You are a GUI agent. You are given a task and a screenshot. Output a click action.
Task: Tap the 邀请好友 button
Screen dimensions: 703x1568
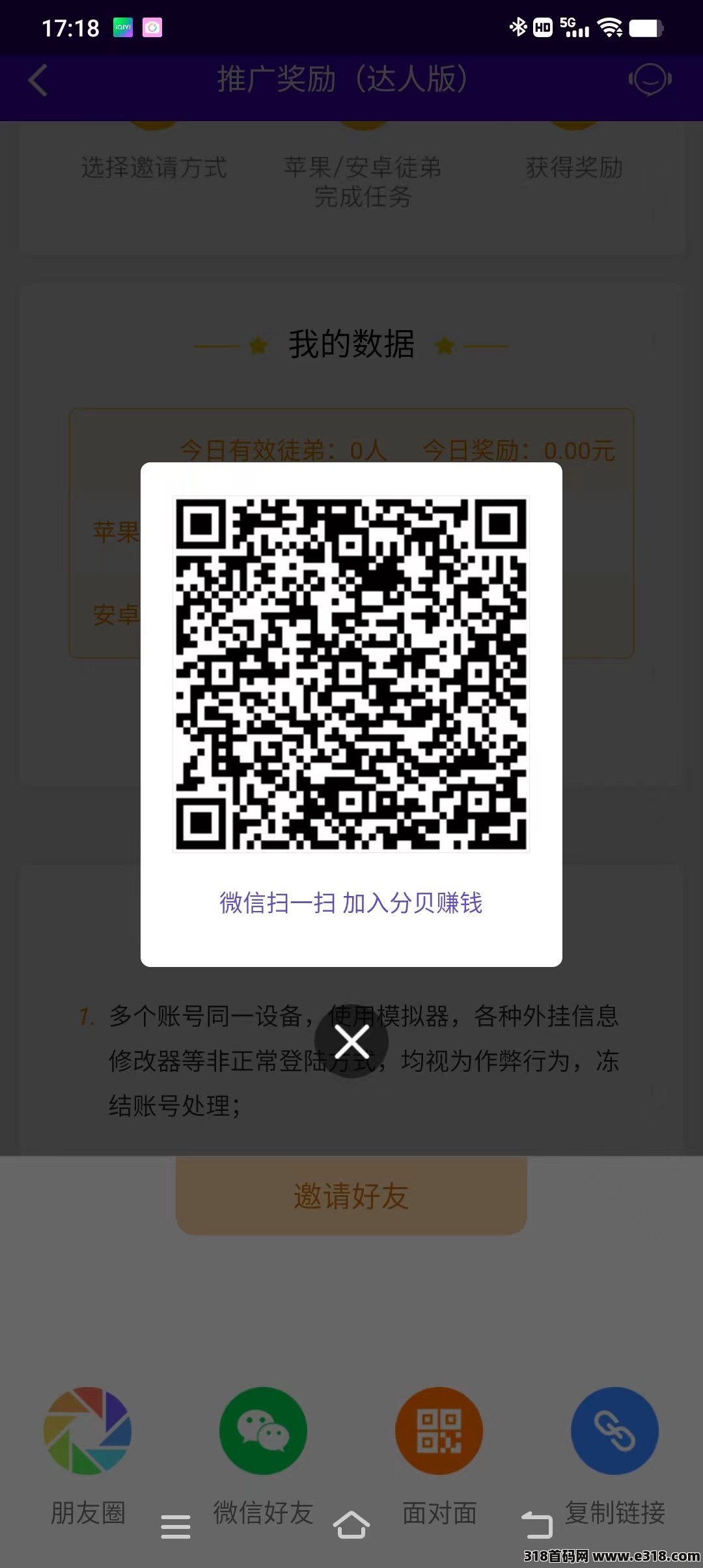351,1196
